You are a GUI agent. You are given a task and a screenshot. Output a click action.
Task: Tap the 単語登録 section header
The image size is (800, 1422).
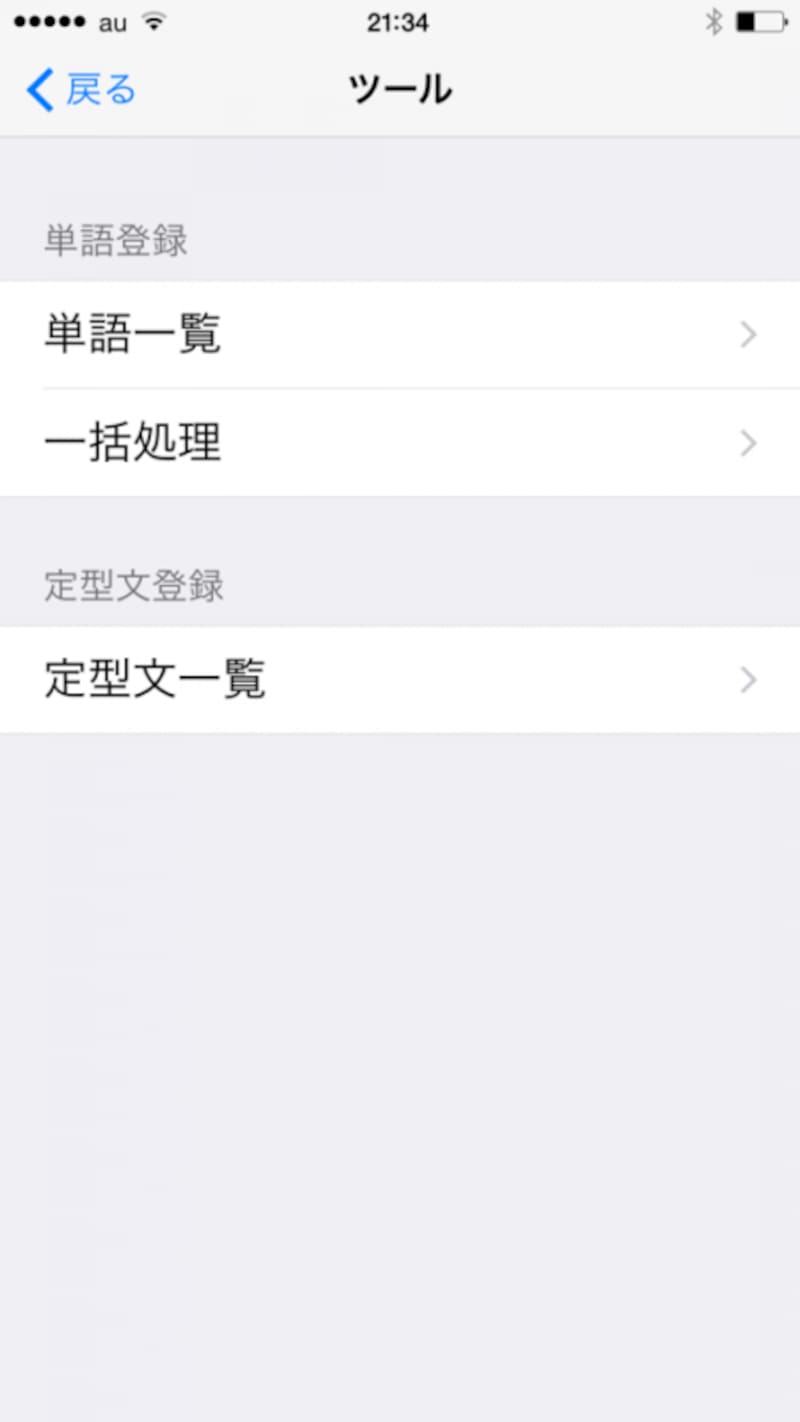tap(115, 240)
